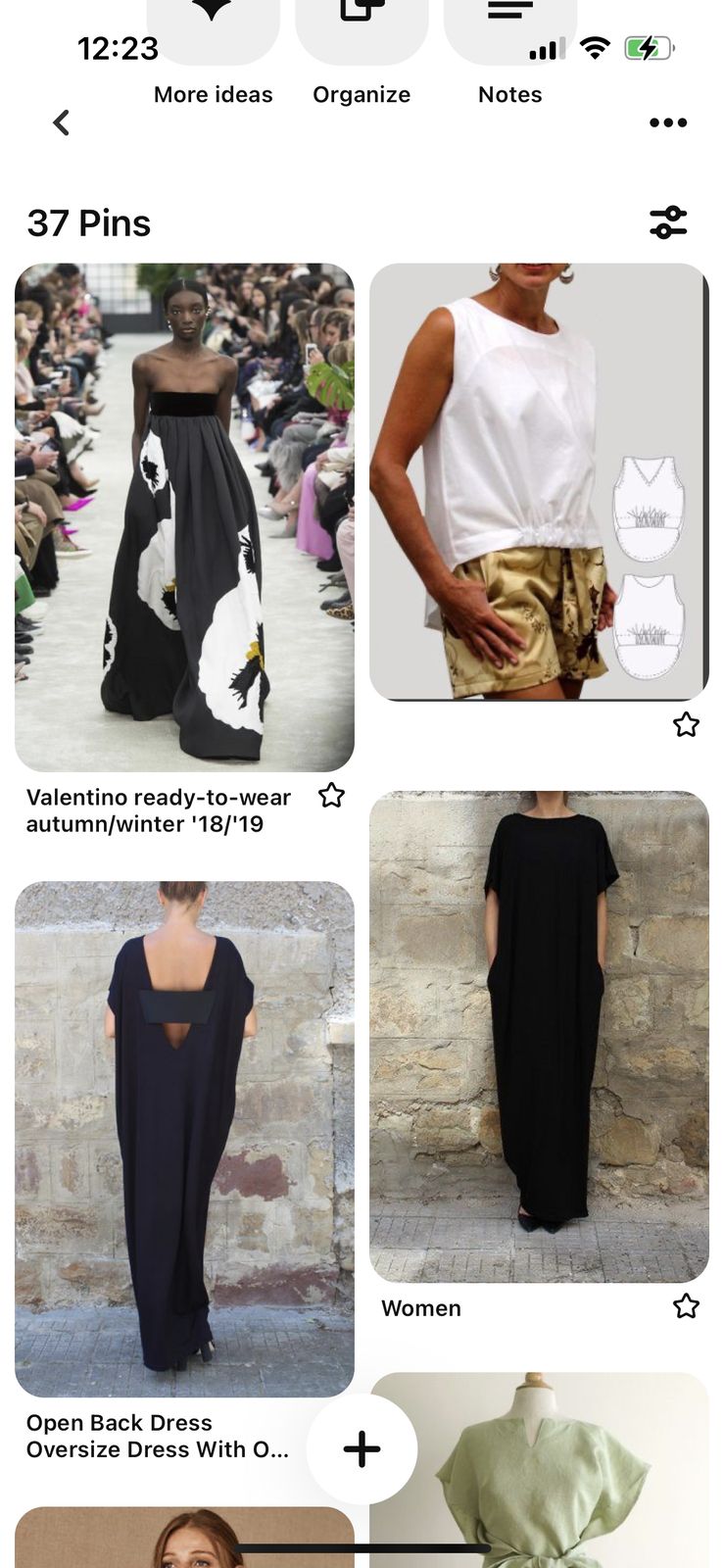Open the pin filter and sort options

[668, 222]
